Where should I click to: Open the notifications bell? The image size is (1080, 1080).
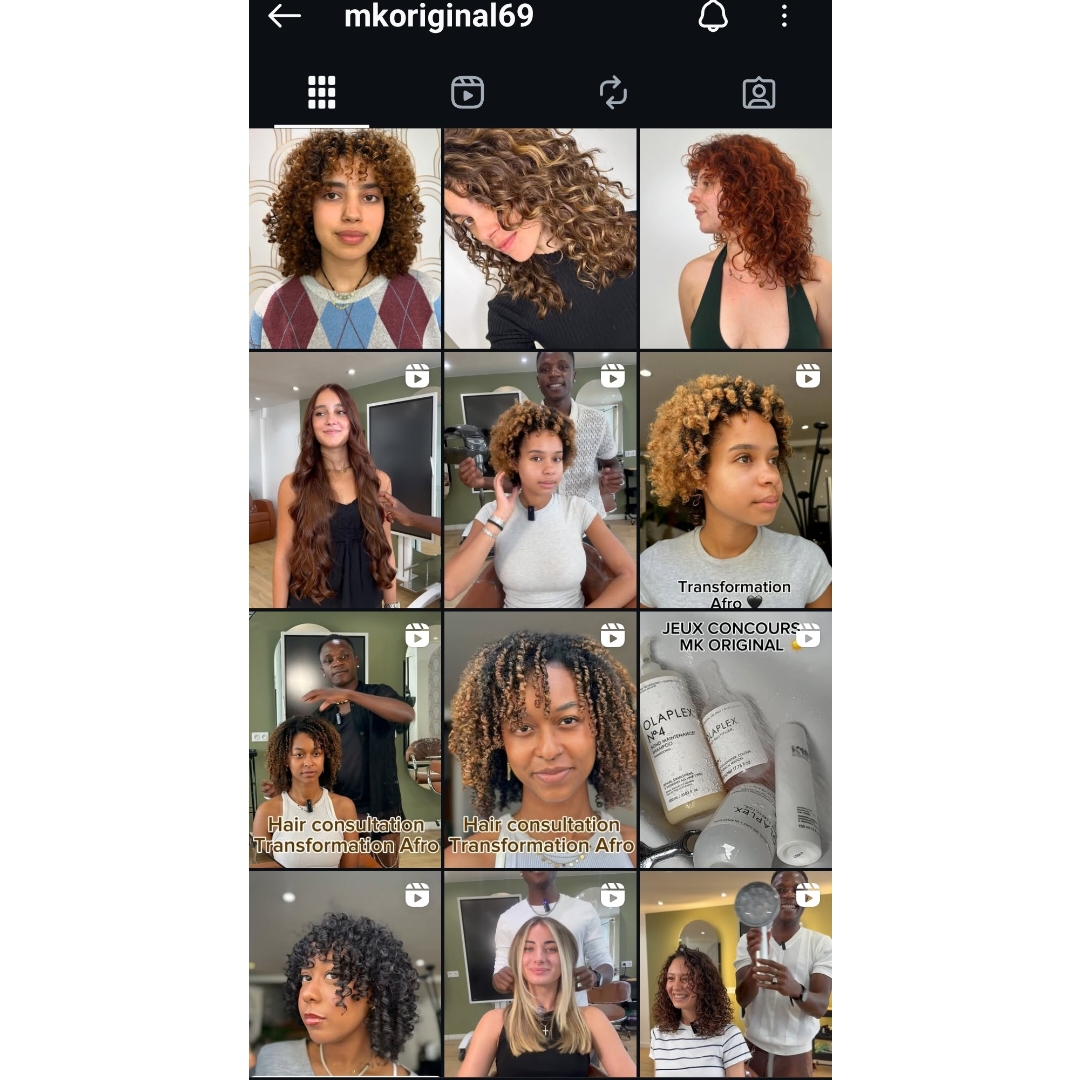(713, 16)
